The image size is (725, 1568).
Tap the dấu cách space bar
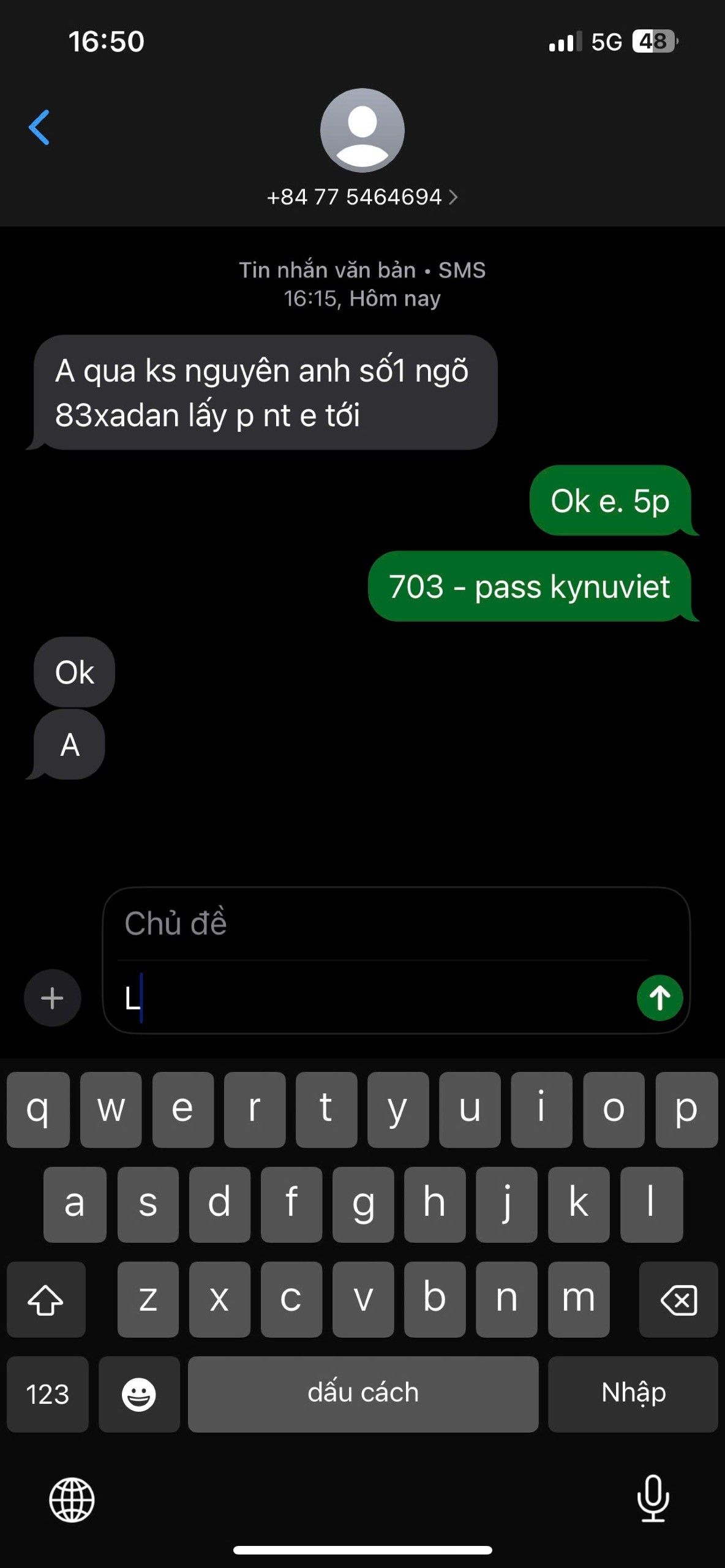coord(363,1394)
